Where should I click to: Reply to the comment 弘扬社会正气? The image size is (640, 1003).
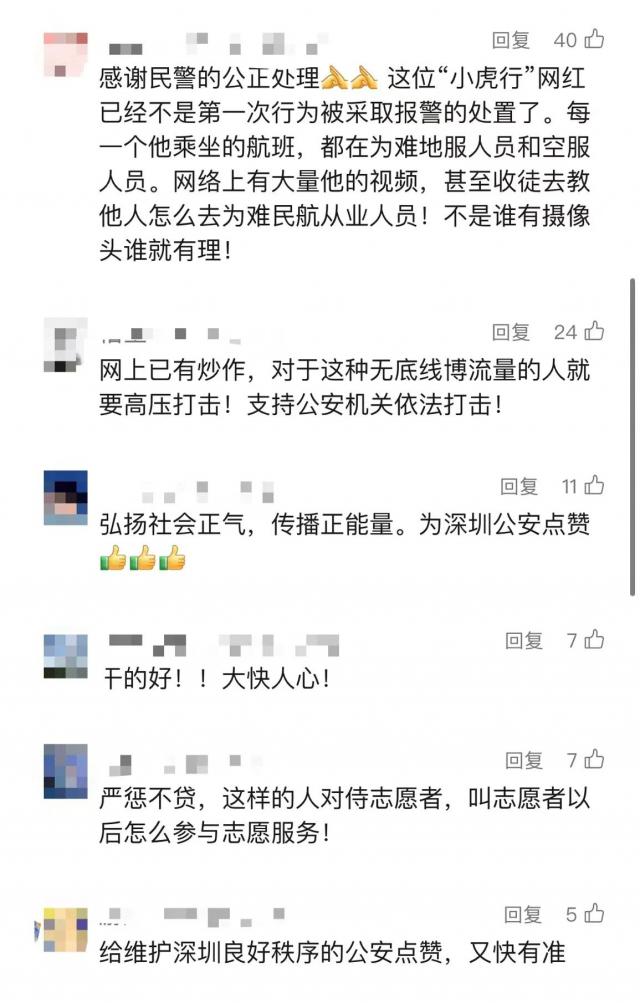519,486
